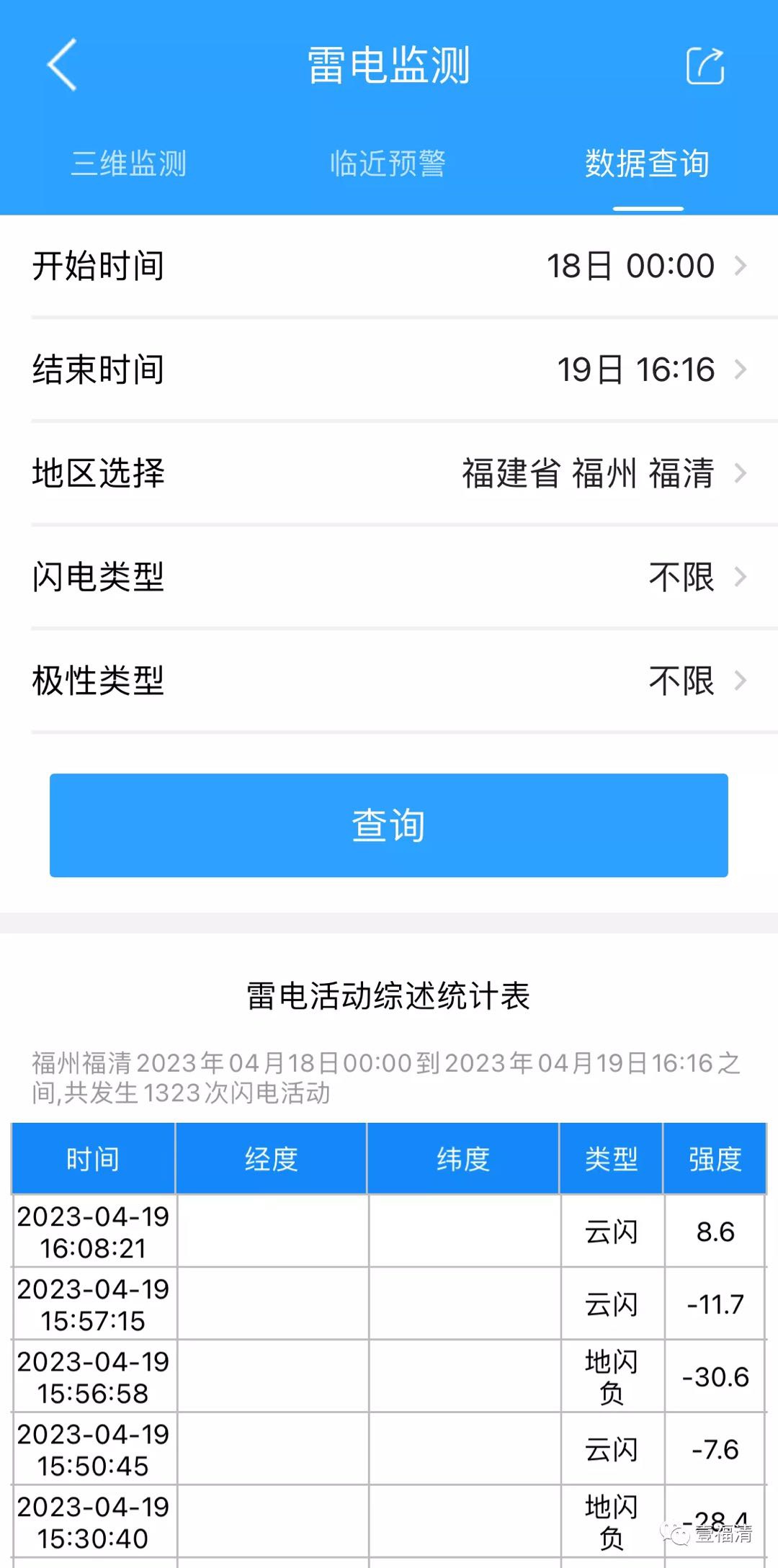Change the 结束时间 value
778x1568 pixels.
[389, 369]
